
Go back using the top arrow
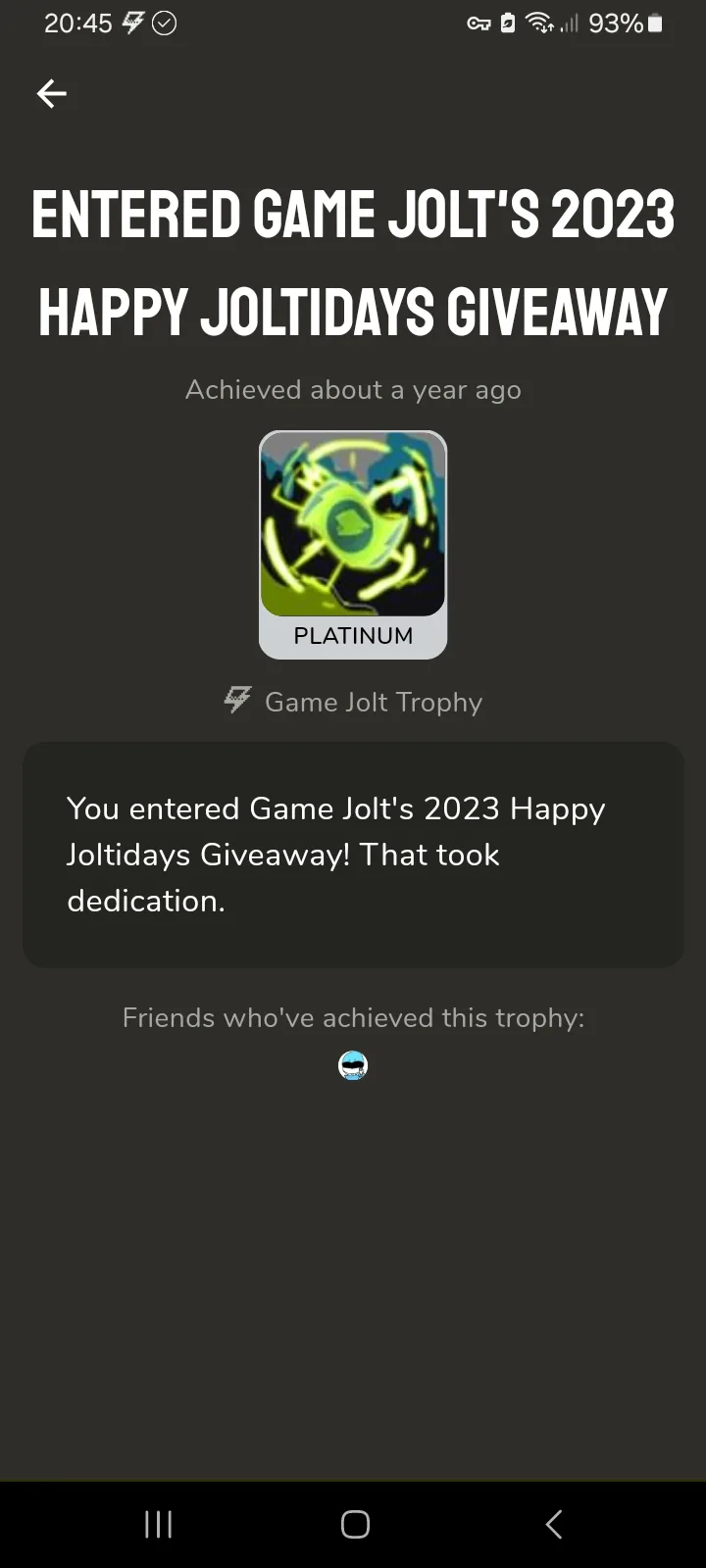(x=51, y=94)
